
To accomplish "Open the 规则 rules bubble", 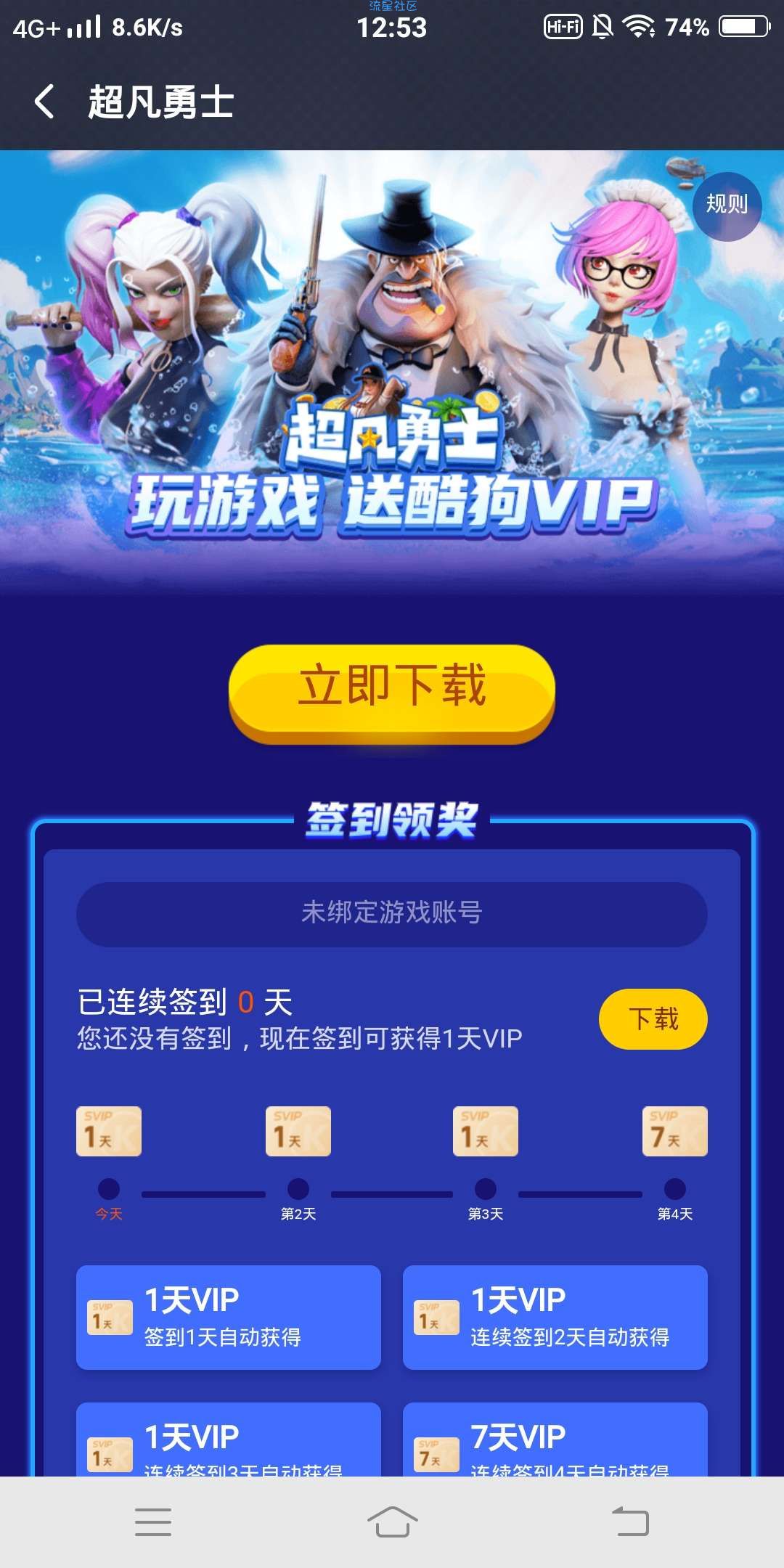I will [x=727, y=205].
